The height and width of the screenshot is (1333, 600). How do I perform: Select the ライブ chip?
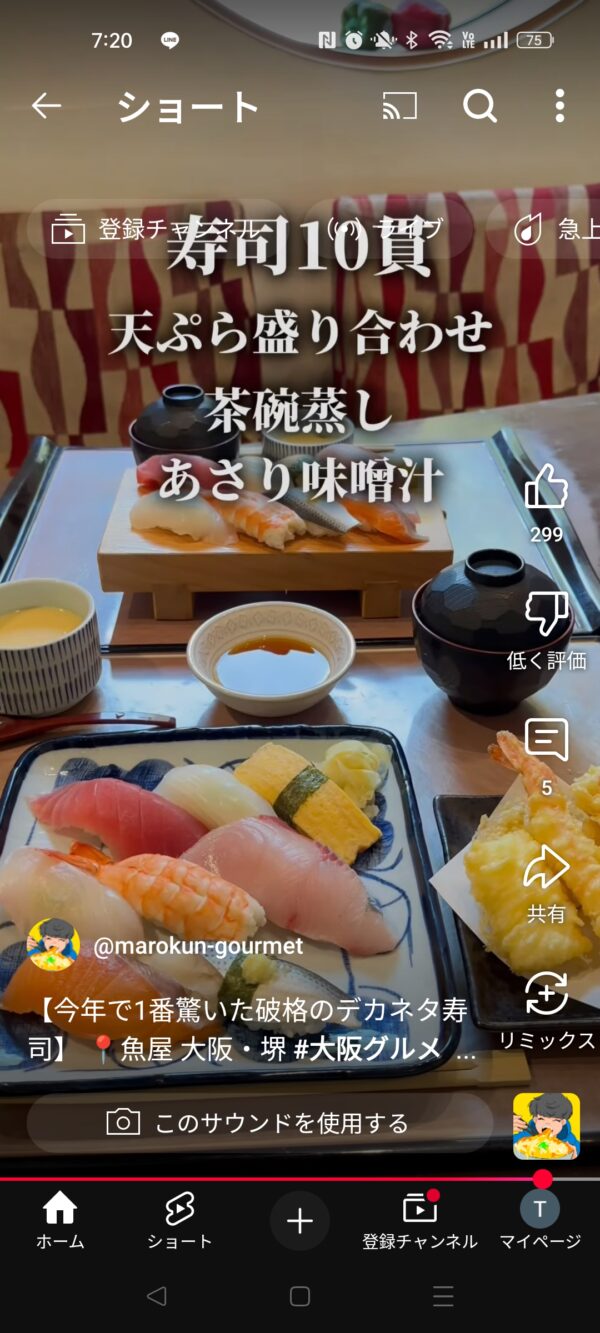pos(387,230)
